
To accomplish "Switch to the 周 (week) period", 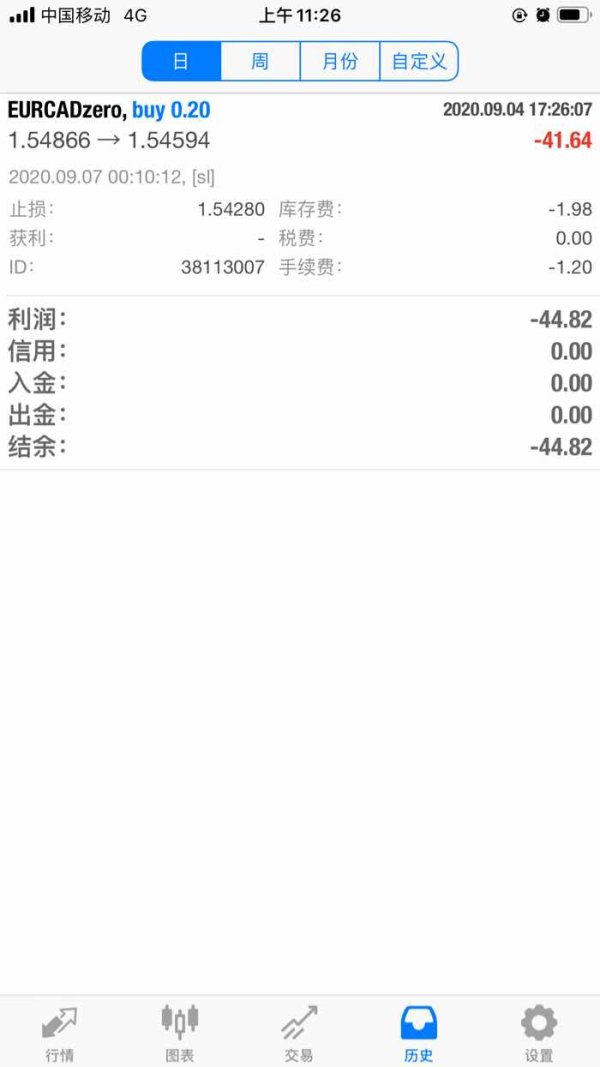I will coord(260,61).
